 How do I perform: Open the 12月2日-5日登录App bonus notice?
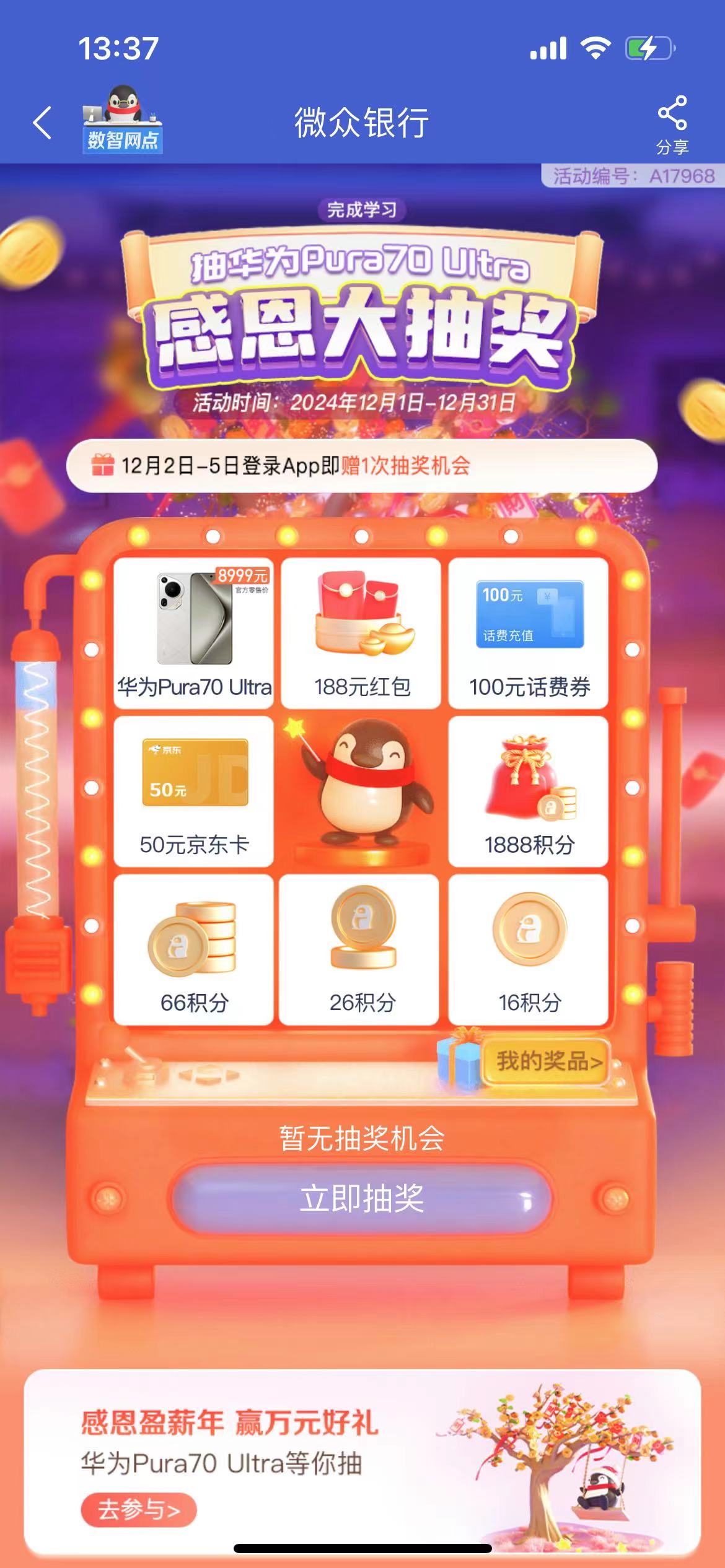click(x=362, y=466)
